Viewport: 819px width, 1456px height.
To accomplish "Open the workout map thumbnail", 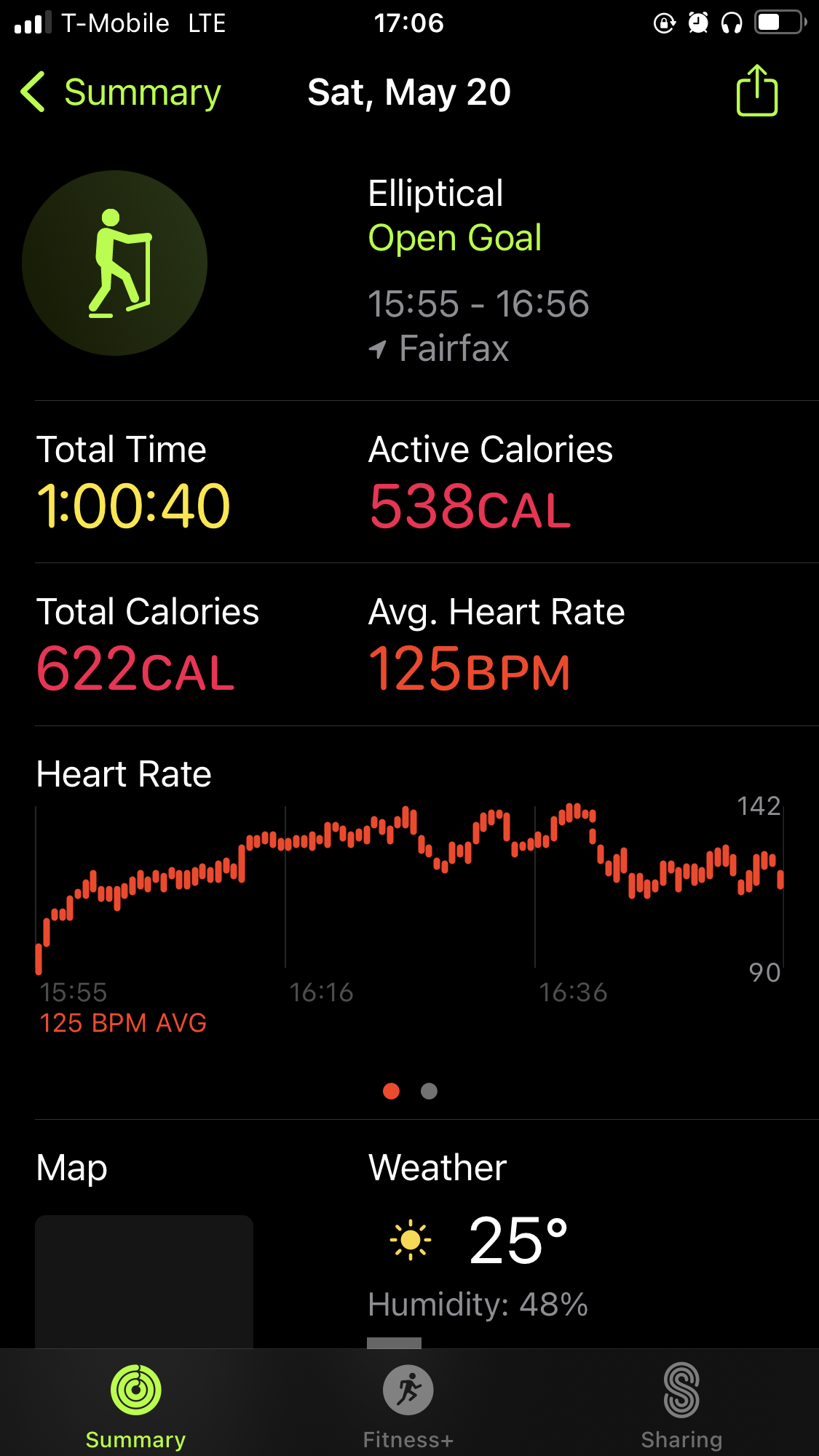I will pos(144,1281).
